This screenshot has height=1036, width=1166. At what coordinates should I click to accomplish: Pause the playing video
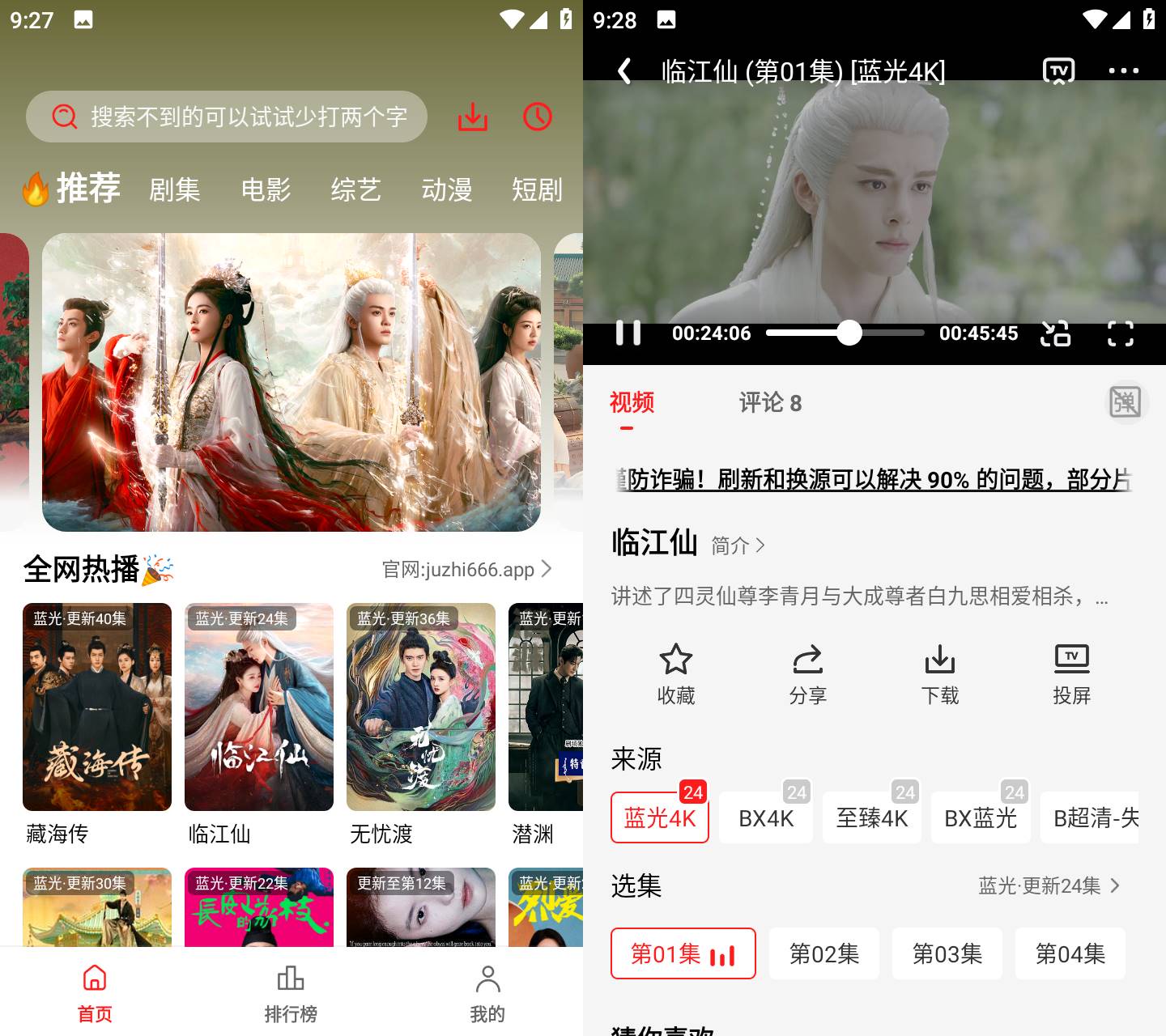pyautogui.click(x=628, y=333)
